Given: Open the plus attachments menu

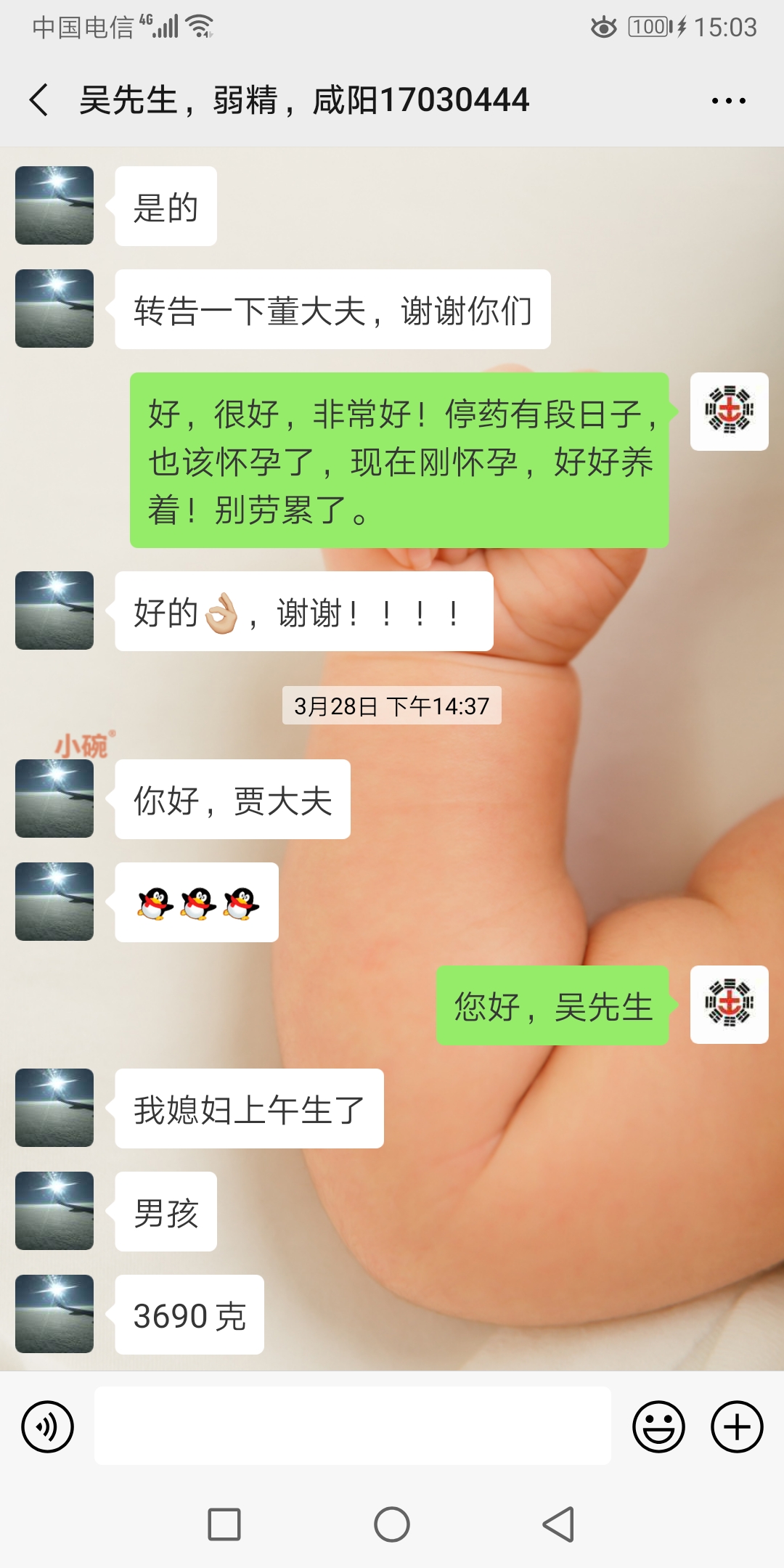Looking at the screenshot, I should pyautogui.click(x=737, y=1426).
